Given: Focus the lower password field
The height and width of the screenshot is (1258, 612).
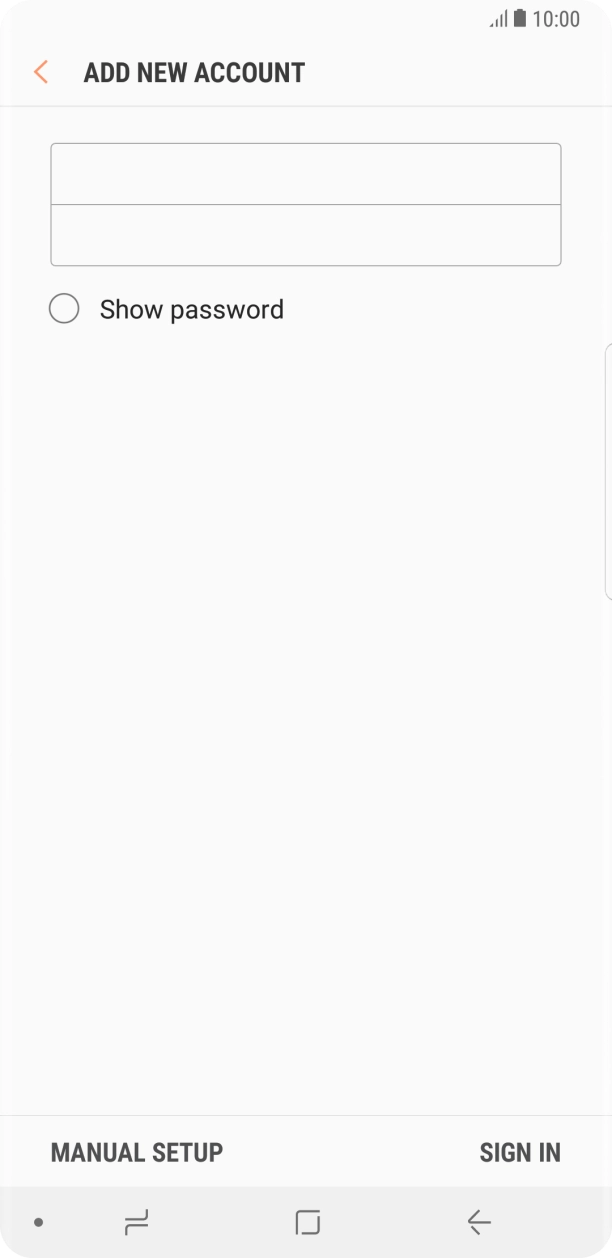Looking at the screenshot, I should tap(305, 235).
